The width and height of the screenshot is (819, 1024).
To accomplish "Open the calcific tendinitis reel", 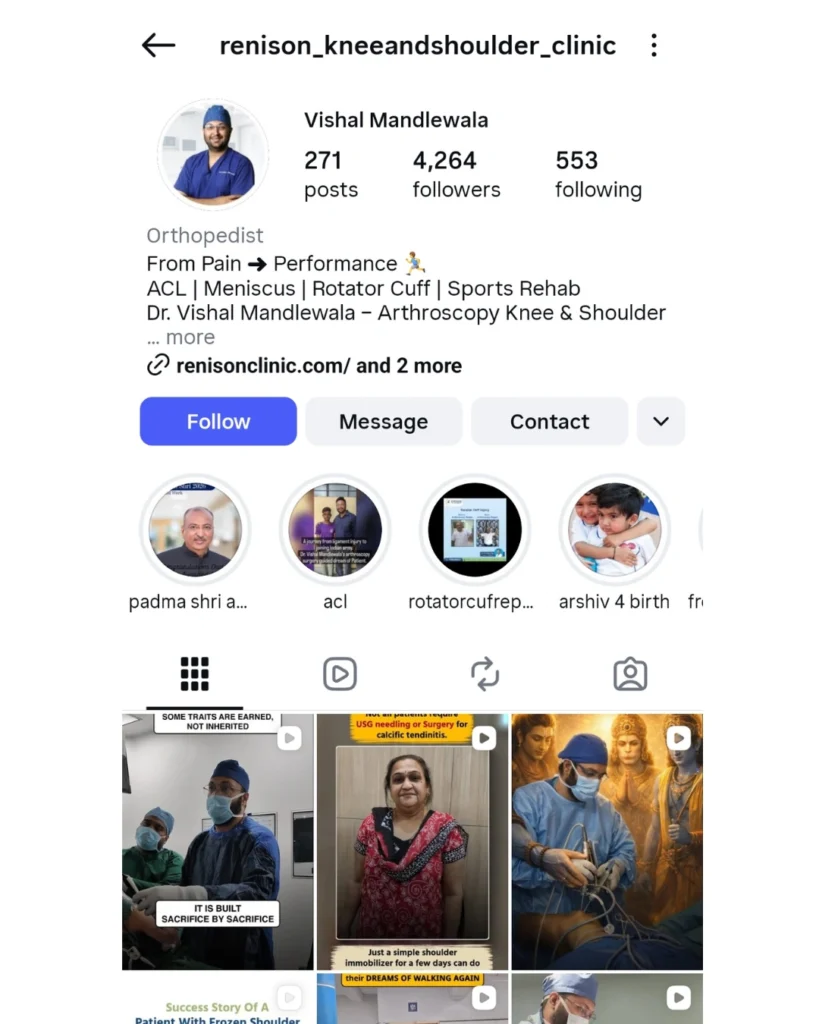I will 412,841.
